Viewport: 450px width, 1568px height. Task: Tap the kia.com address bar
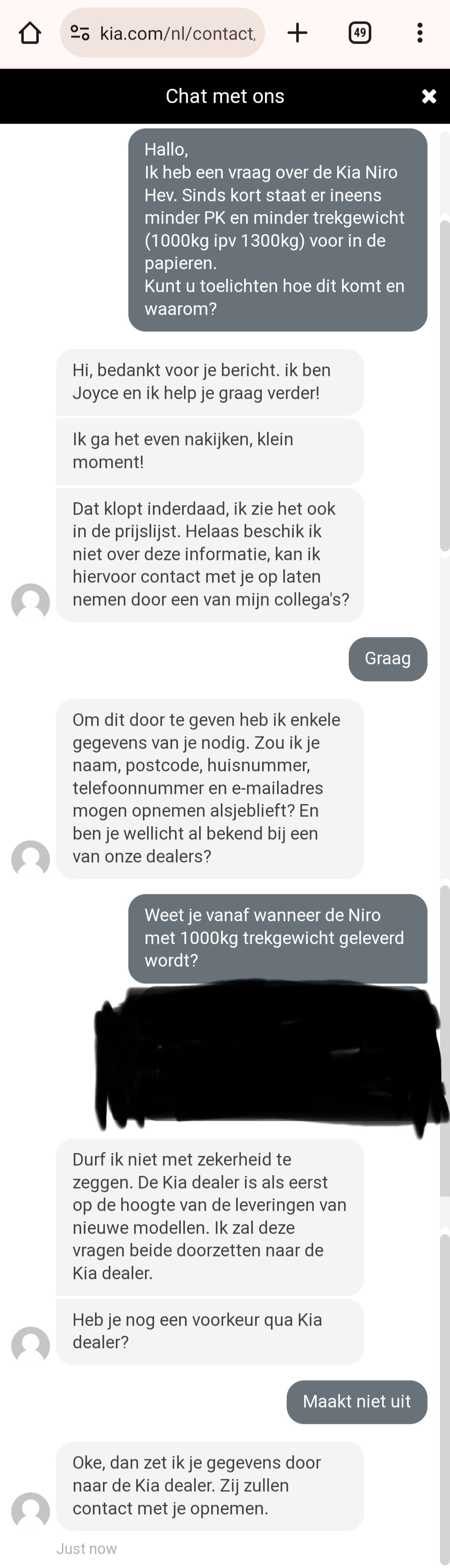[x=177, y=33]
